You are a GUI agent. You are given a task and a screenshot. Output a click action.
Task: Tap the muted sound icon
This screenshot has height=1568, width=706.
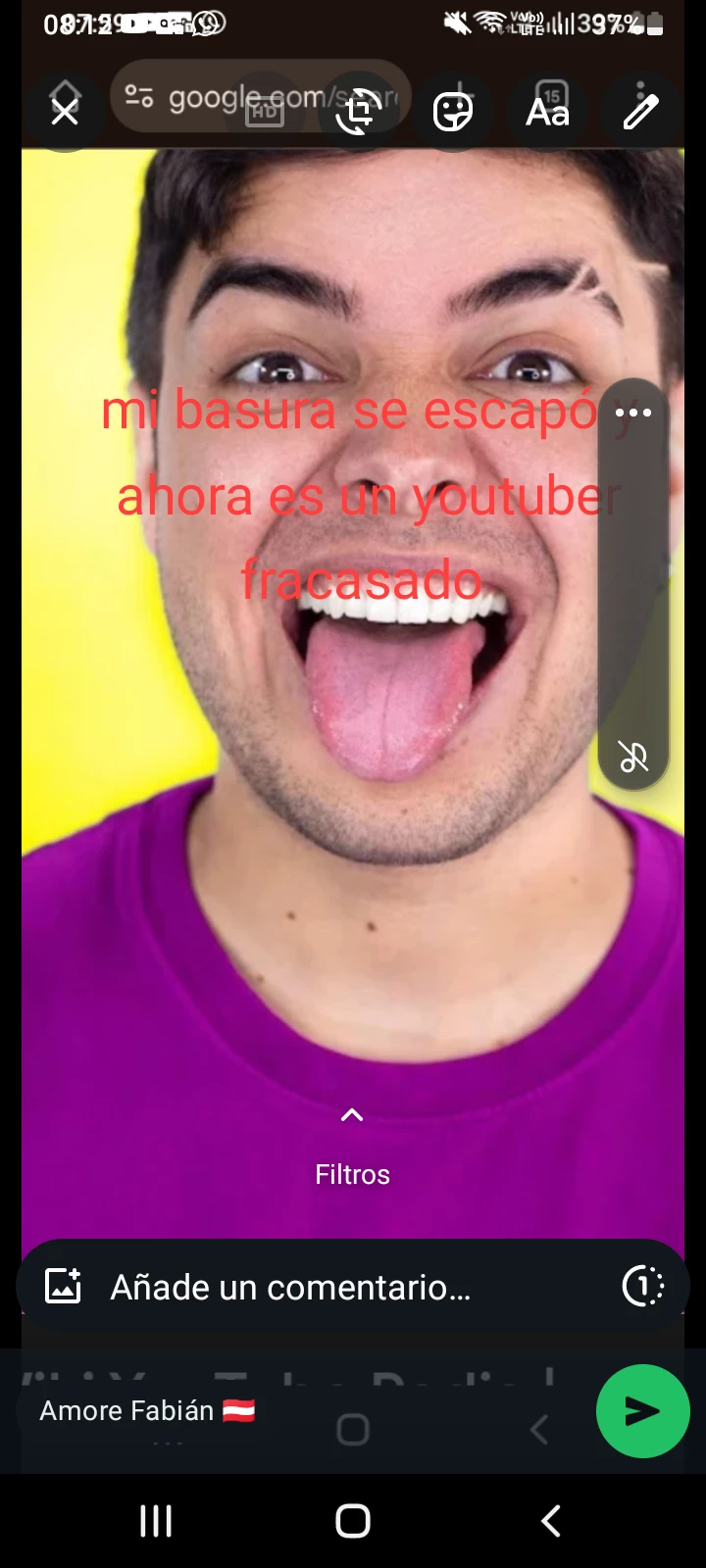click(633, 757)
